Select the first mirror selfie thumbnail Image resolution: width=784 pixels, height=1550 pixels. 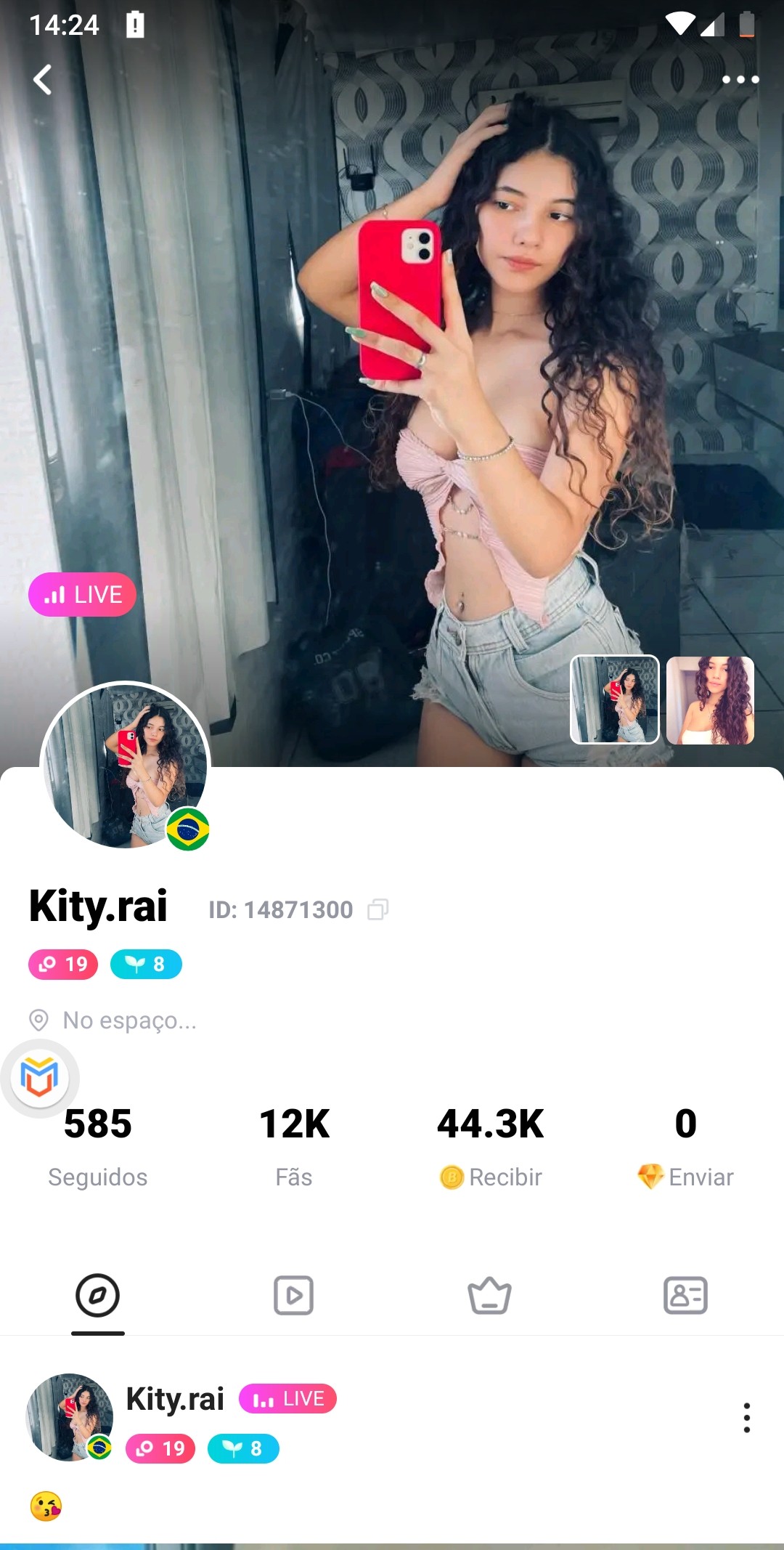point(615,699)
